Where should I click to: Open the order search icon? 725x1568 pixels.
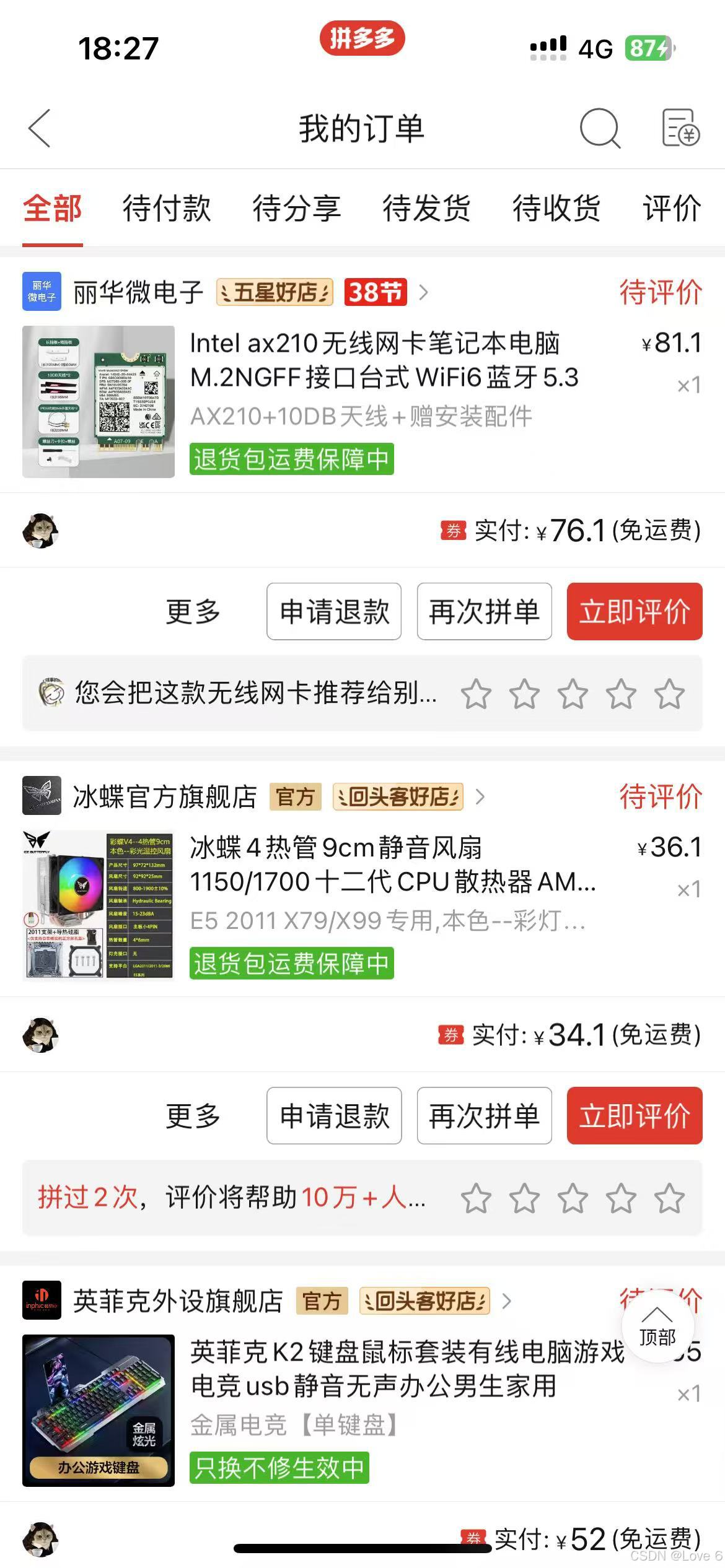(599, 129)
